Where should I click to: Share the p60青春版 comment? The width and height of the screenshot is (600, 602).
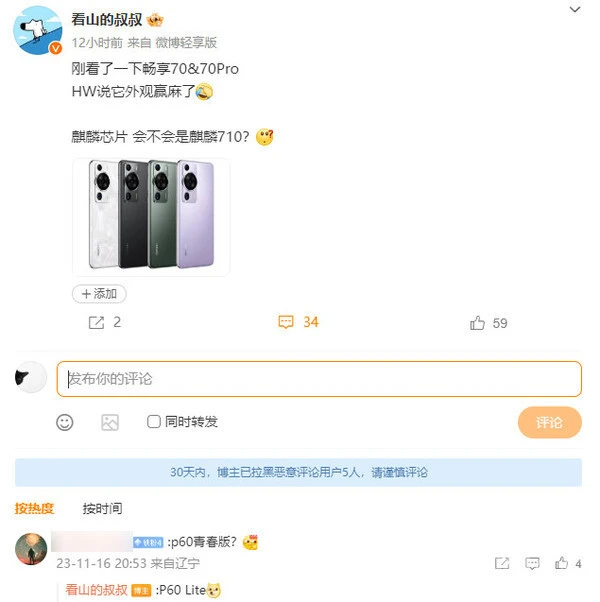coord(501,564)
